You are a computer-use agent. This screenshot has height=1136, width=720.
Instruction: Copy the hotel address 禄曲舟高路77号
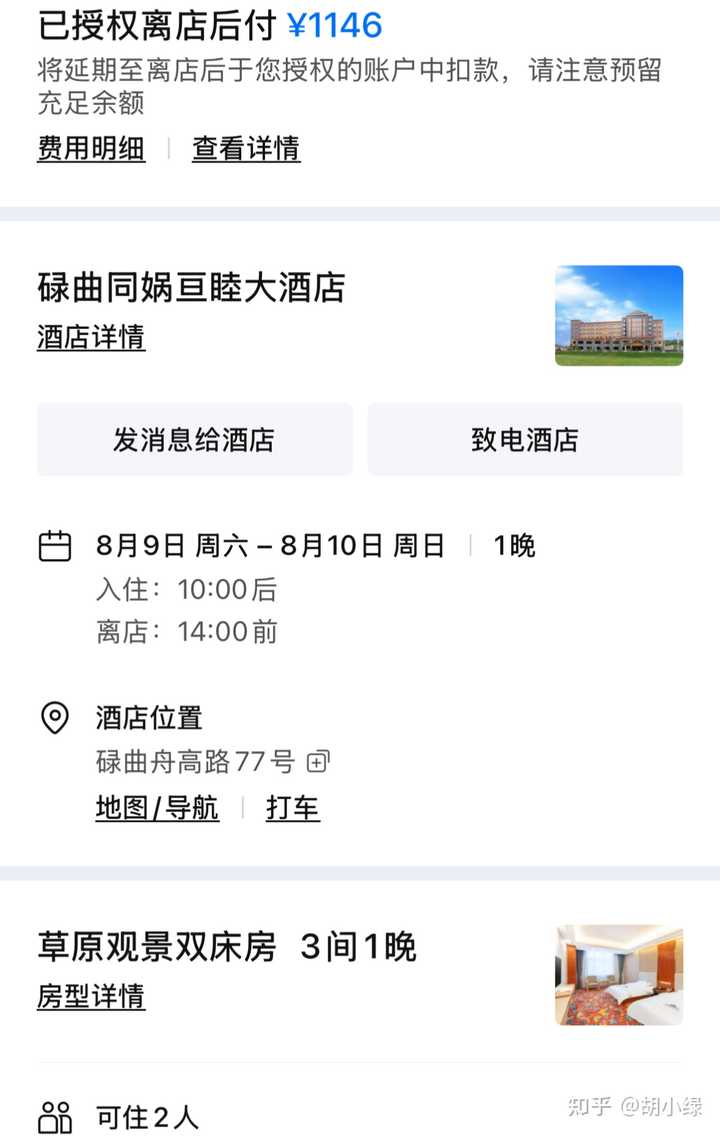click(318, 762)
